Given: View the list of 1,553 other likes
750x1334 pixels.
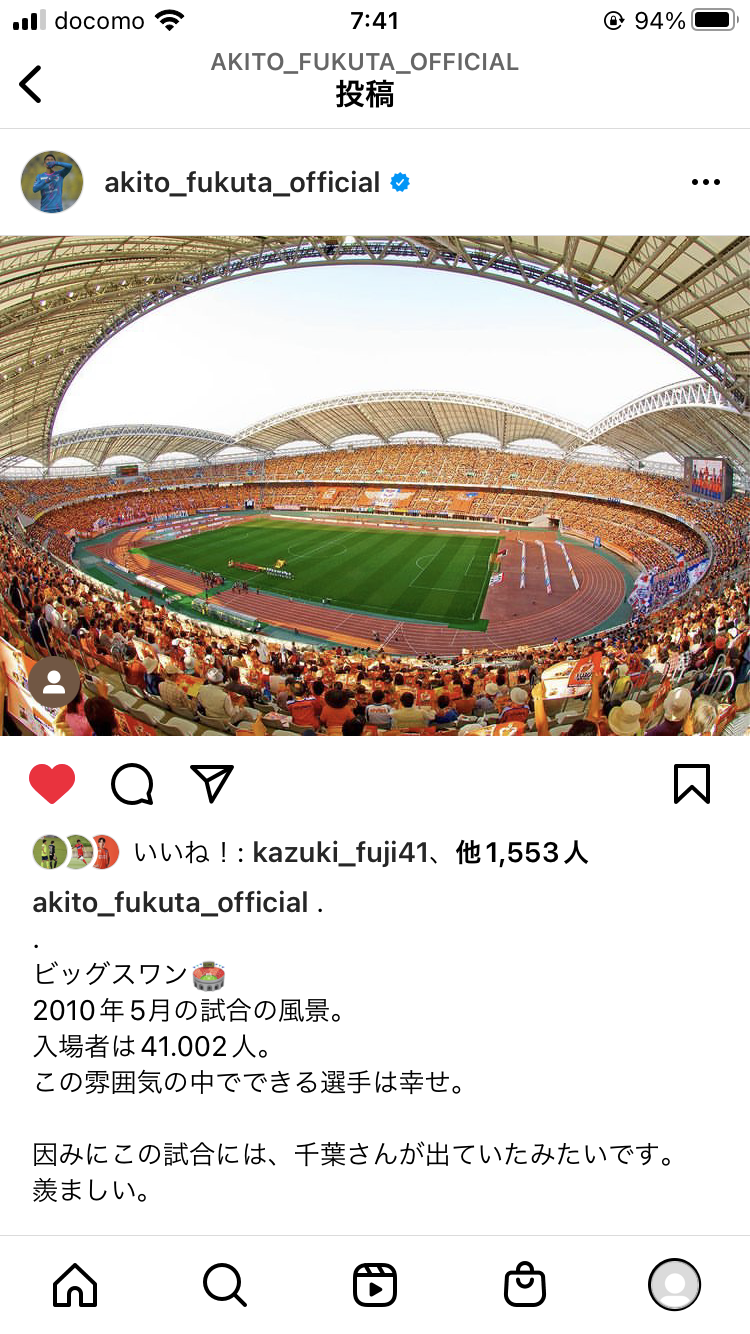Looking at the screenshot, I should [x=522, y=852].
